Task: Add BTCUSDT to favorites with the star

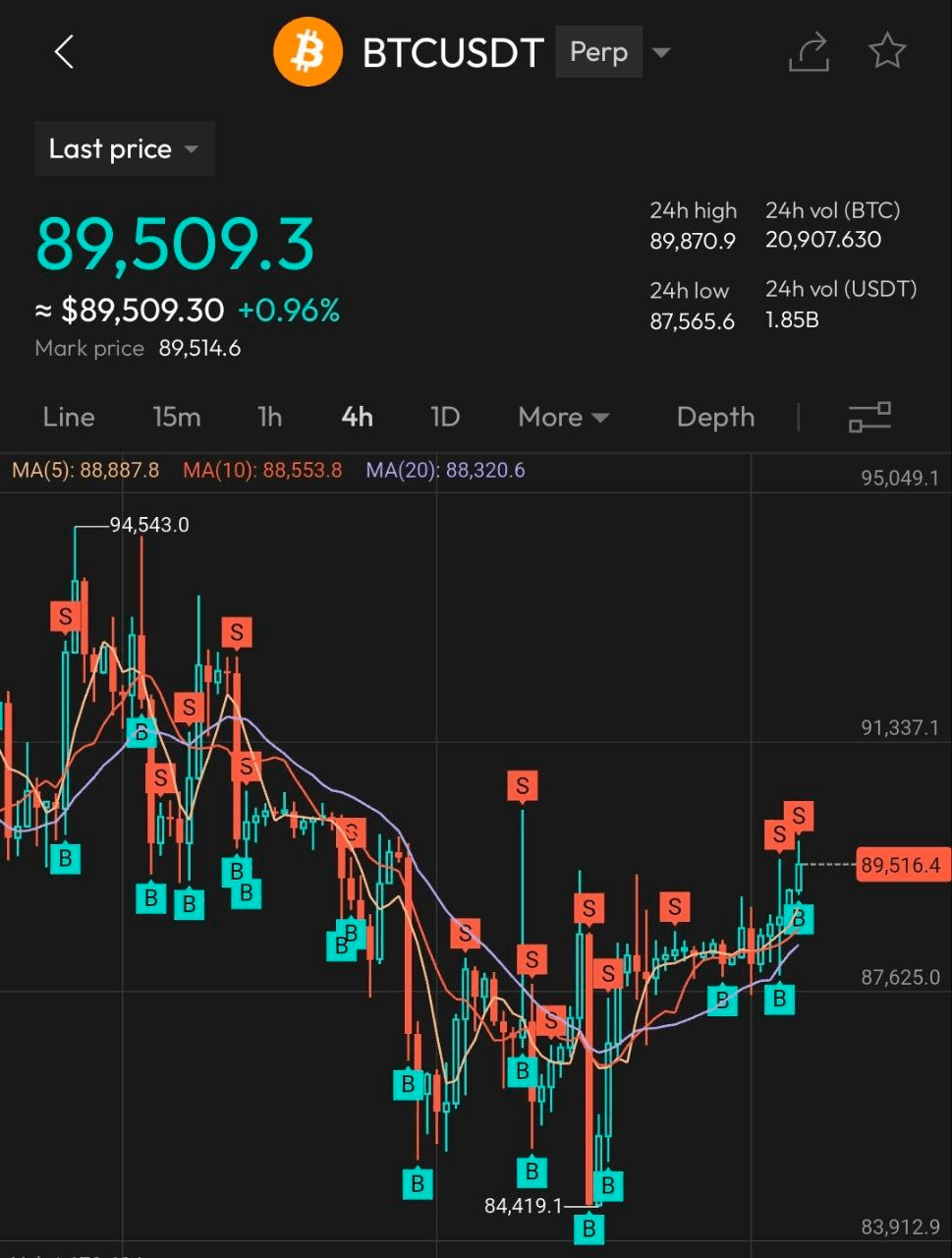Action: click(x=887, y=52)
